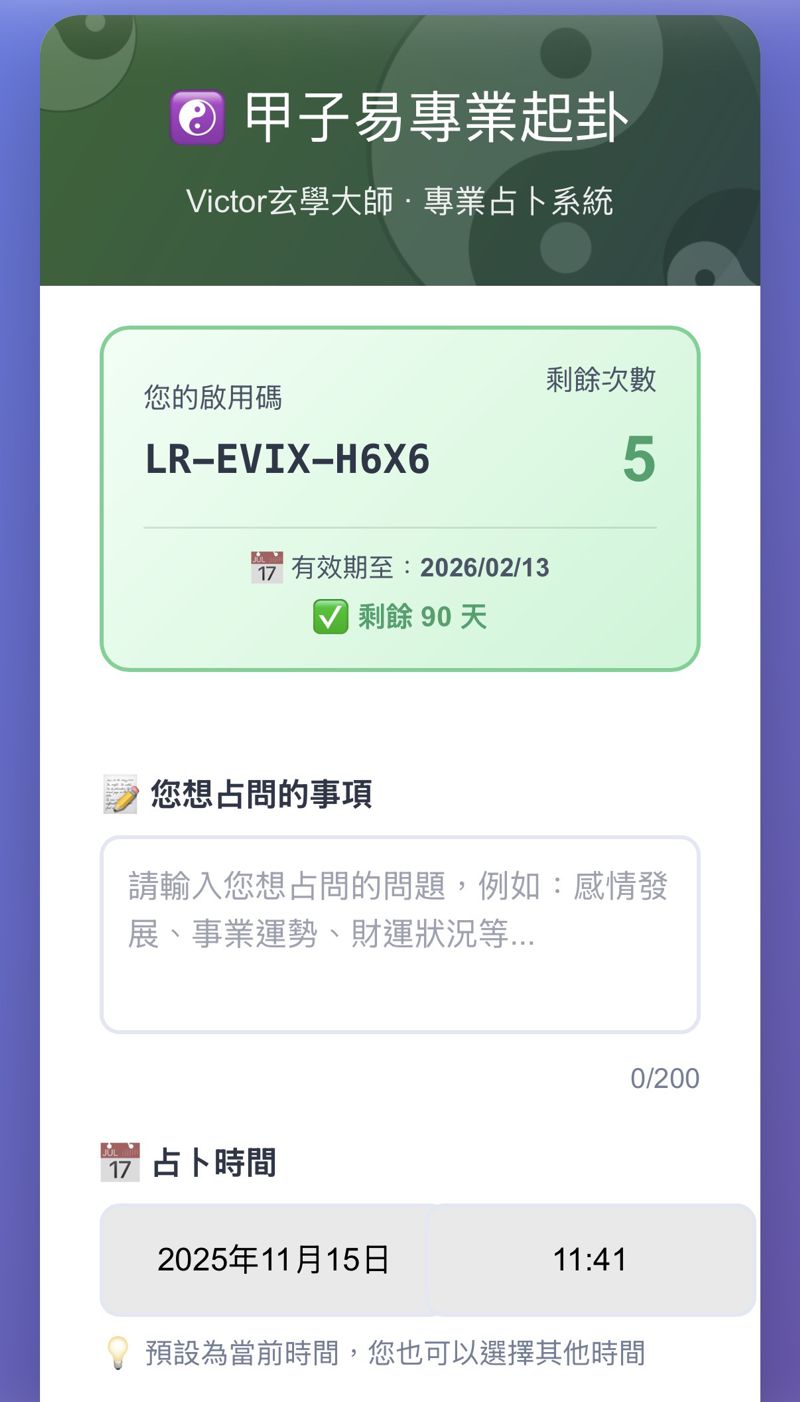This screenshot has width=800, height=1402.
Task: Click the yin-yang app icon in the title
Action: click(x=199, y=117)
